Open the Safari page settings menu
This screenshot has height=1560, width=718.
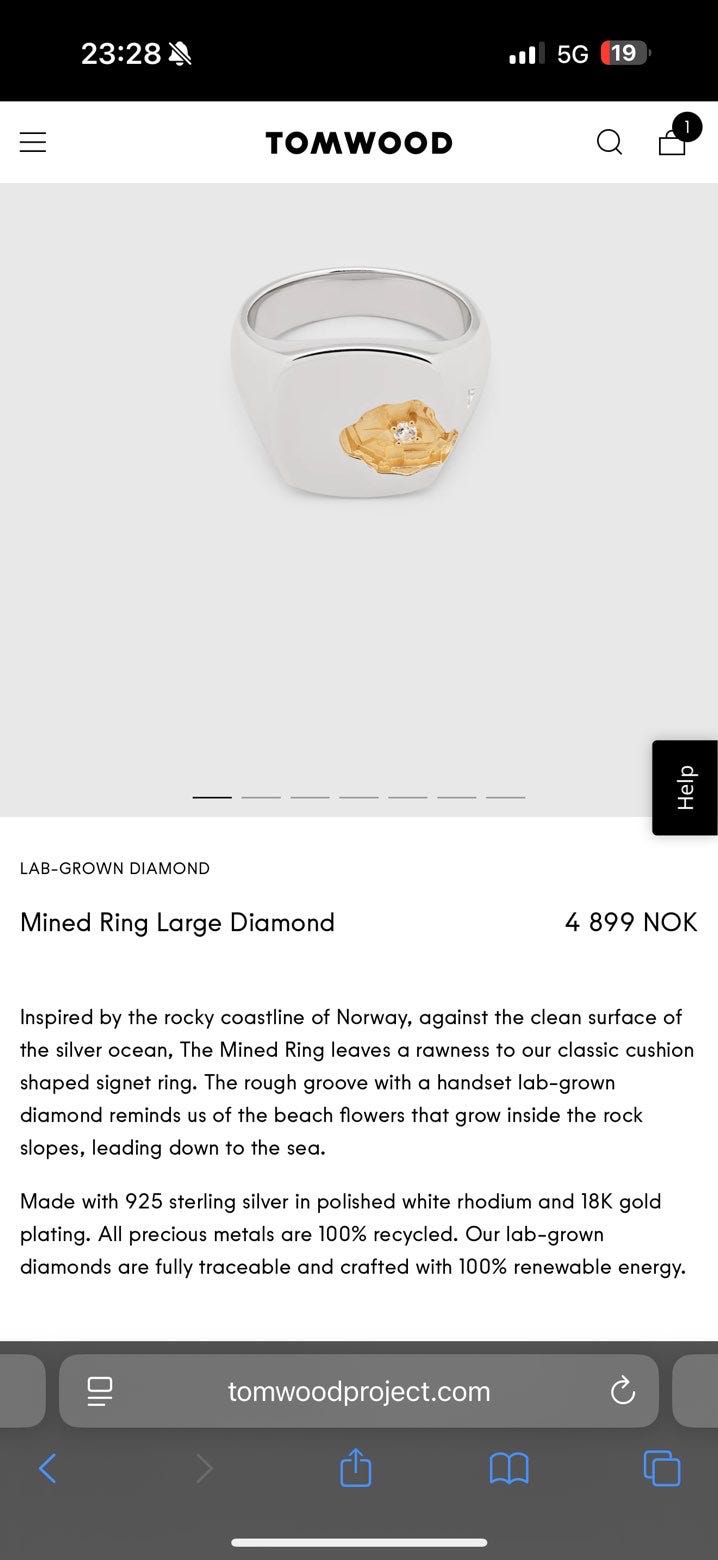coord(100,1391)
